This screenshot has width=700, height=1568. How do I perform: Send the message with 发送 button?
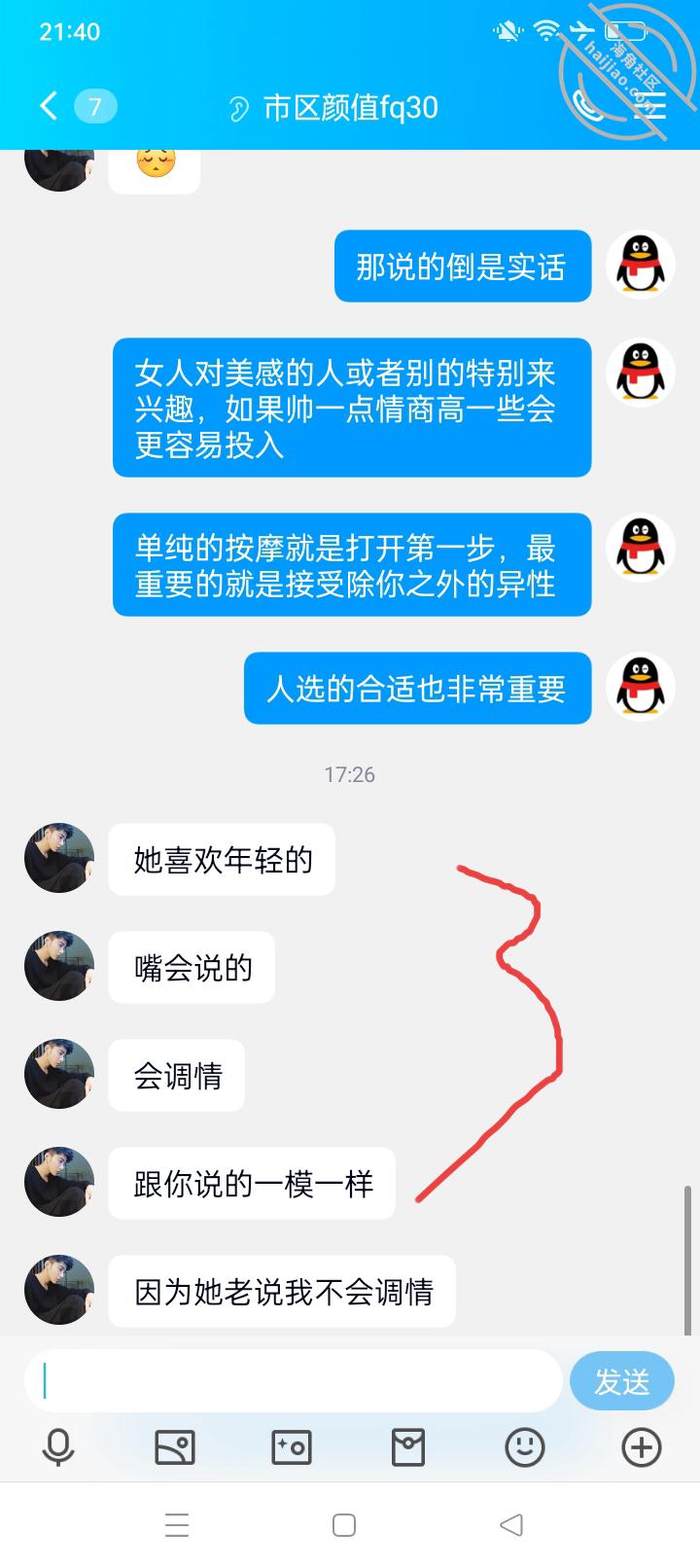click(622, 1380)
